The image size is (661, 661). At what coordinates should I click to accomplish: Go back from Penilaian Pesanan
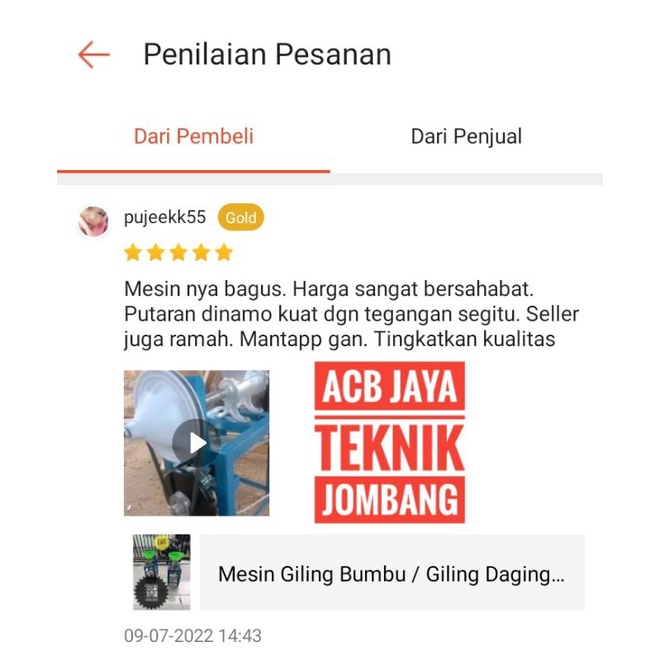coord(93,54)
